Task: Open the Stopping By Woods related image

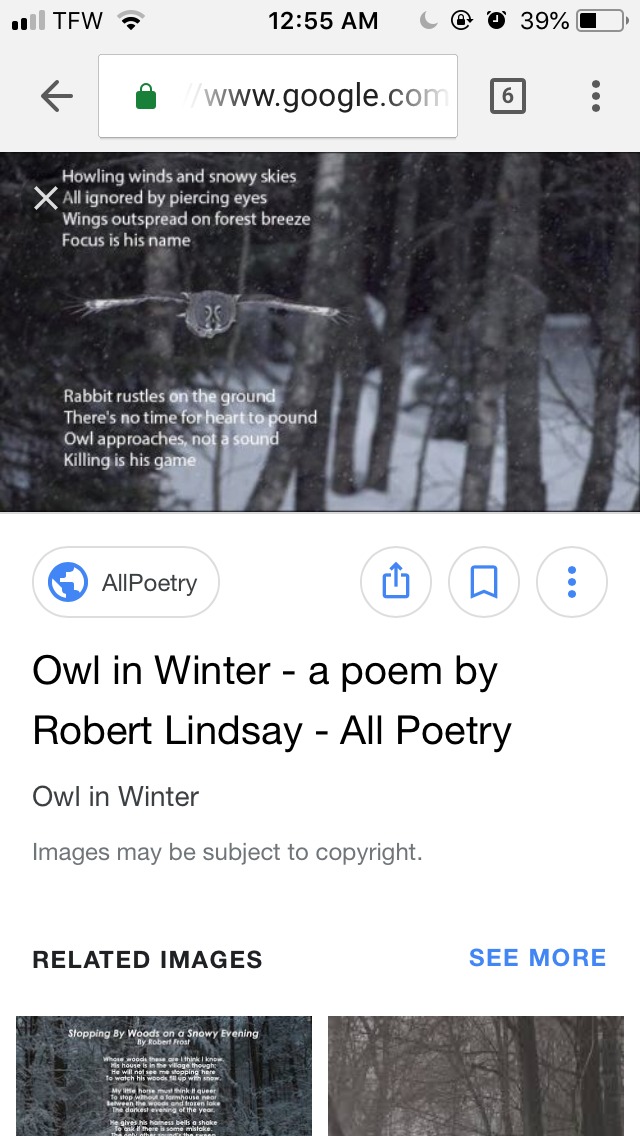Action: click(164, 1076)
